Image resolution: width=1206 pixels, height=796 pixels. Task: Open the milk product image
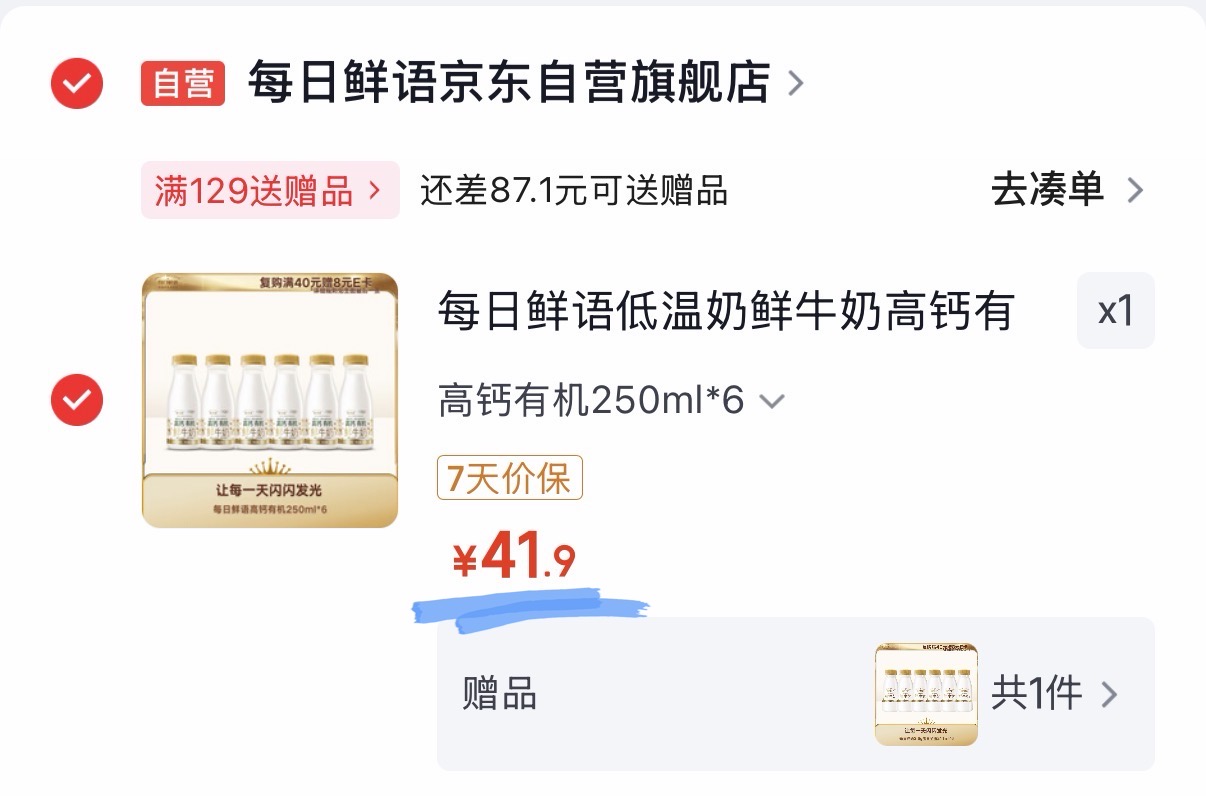pyautogui.click(x=270, y=400)
